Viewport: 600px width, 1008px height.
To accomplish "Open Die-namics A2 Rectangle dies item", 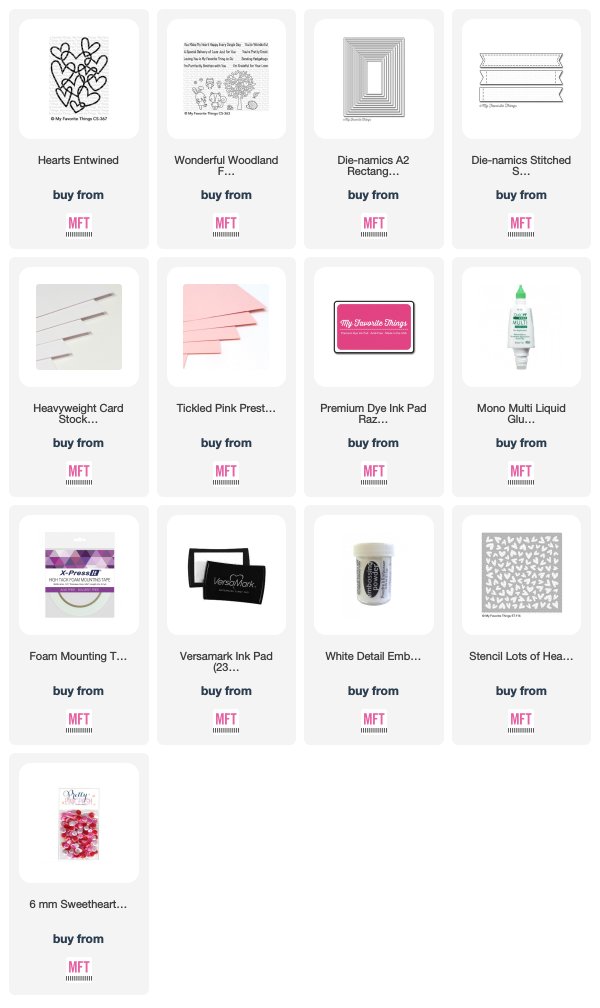I will click(x=374, y=129).
